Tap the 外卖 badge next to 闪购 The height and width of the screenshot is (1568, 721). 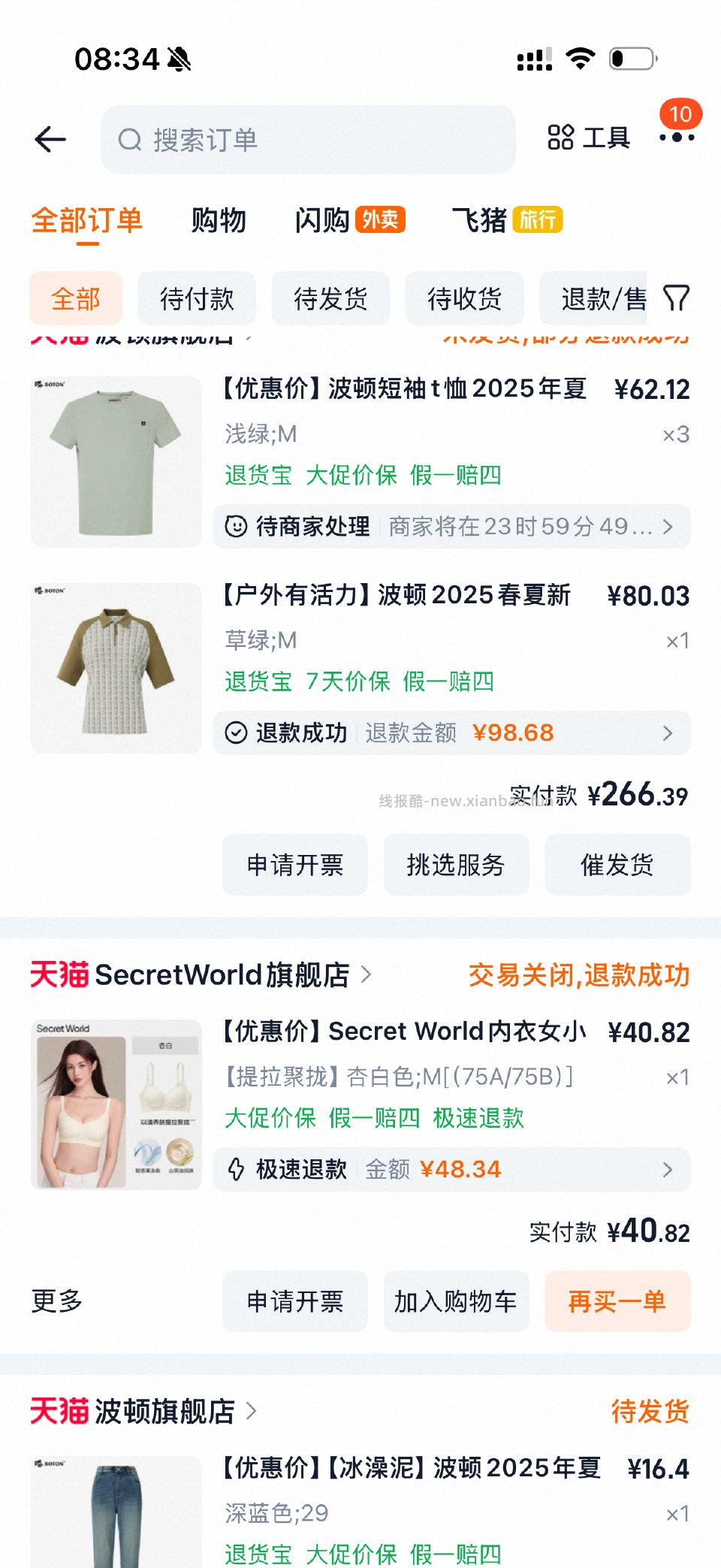tap(382, 220)
